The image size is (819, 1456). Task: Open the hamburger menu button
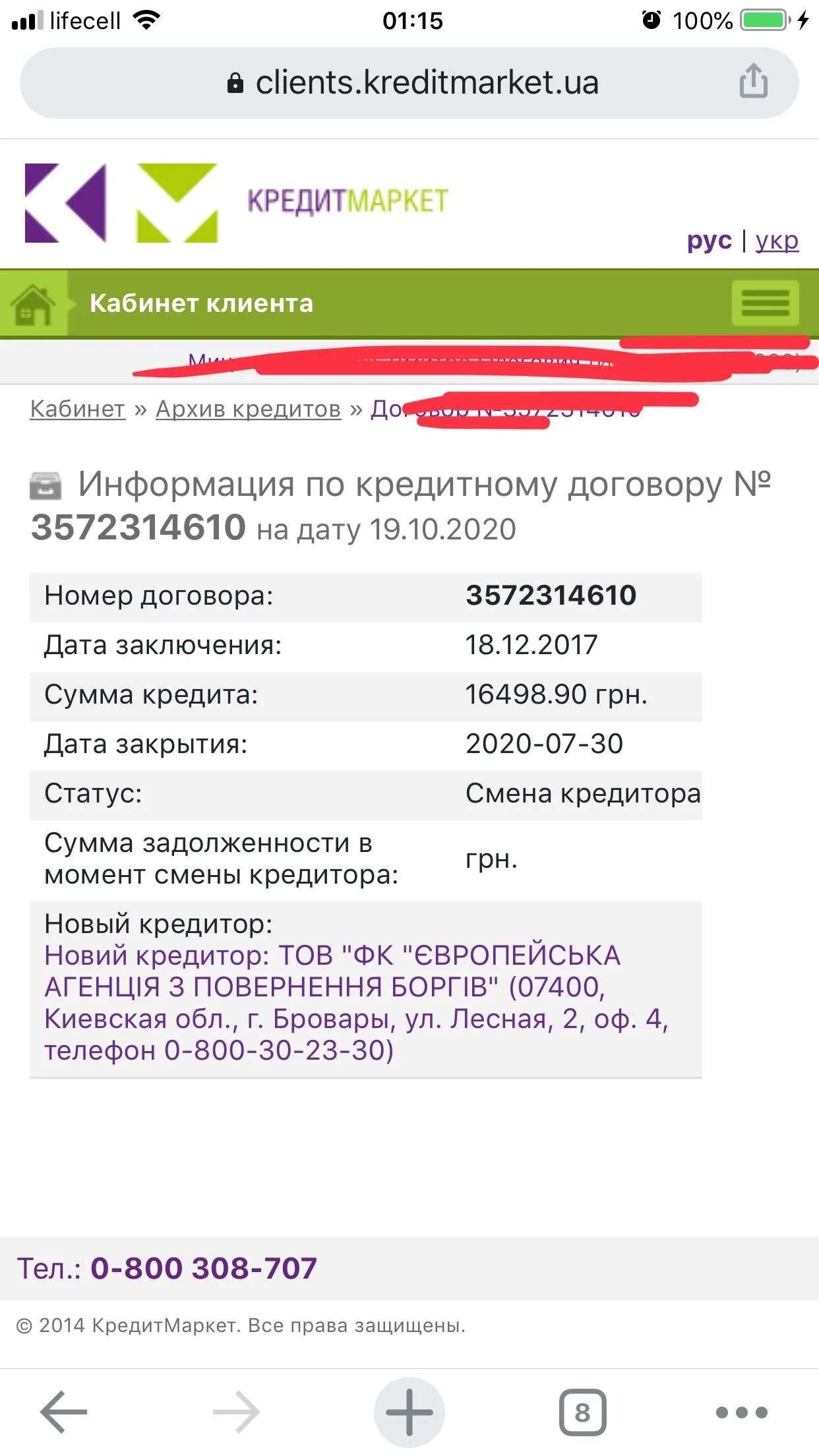point(765,303)
